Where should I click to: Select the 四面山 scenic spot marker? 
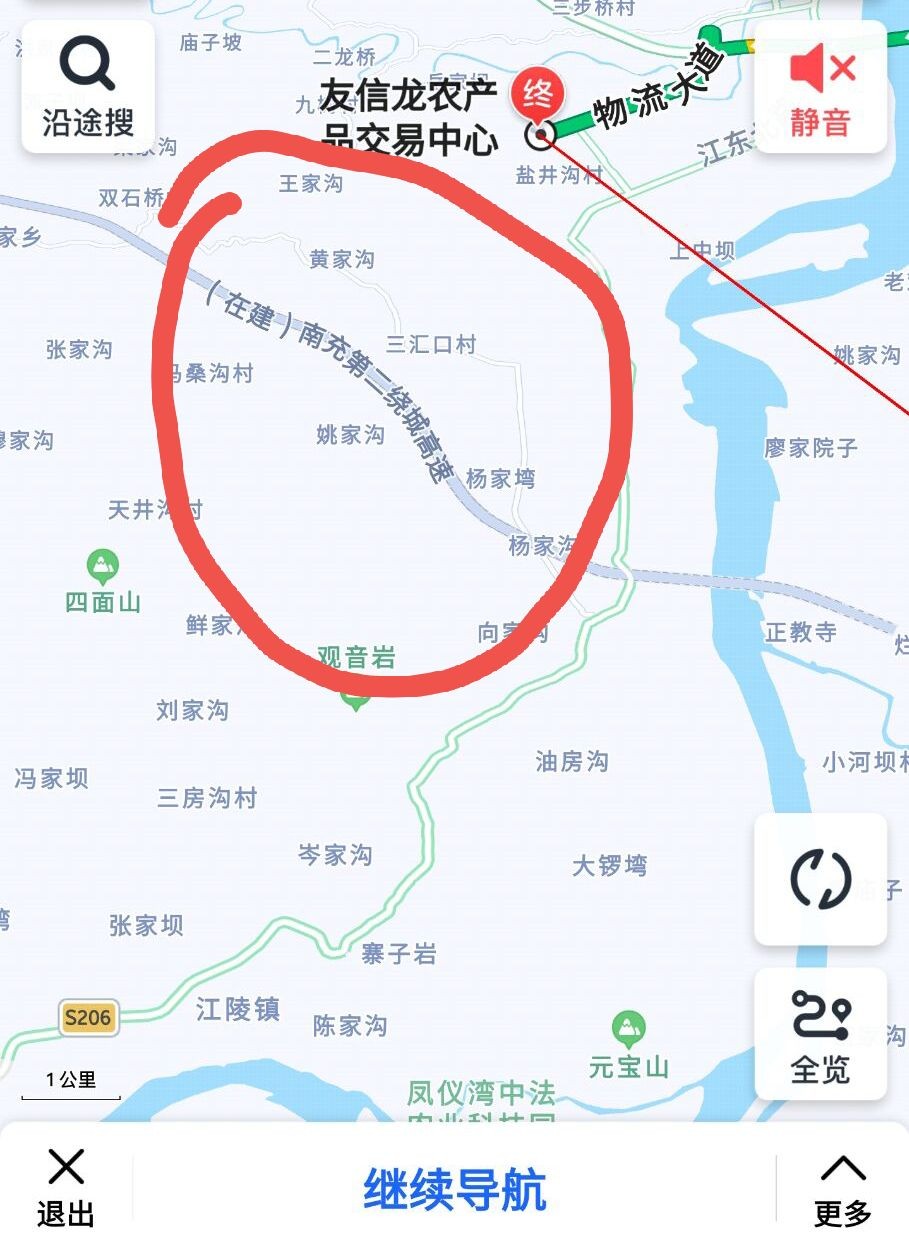(103, 567)
